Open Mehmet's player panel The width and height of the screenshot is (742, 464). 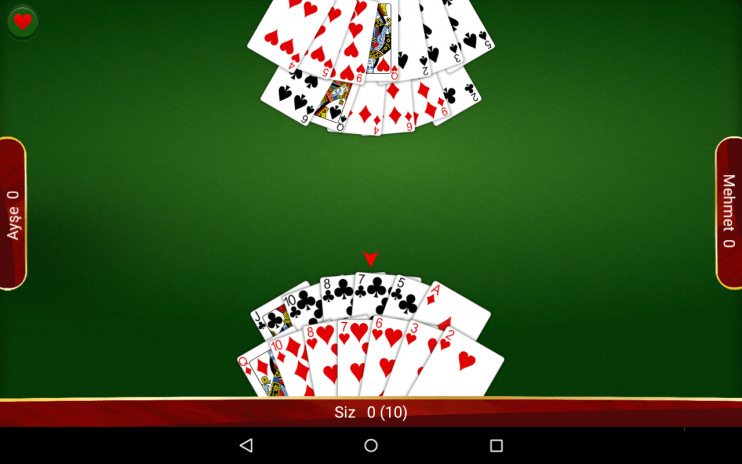click(729, 211)
